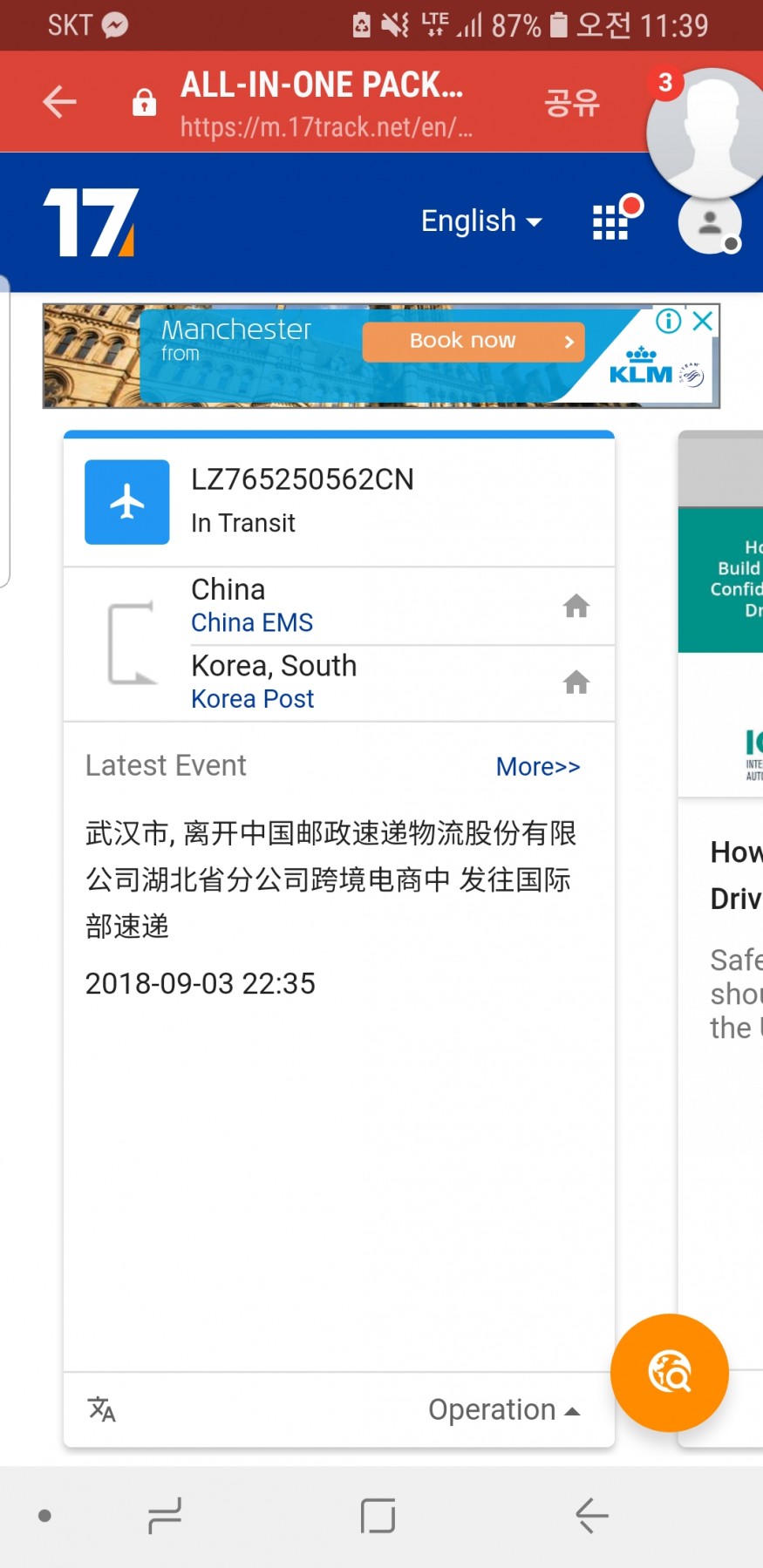Translate the latest event text

(102, 1409)
